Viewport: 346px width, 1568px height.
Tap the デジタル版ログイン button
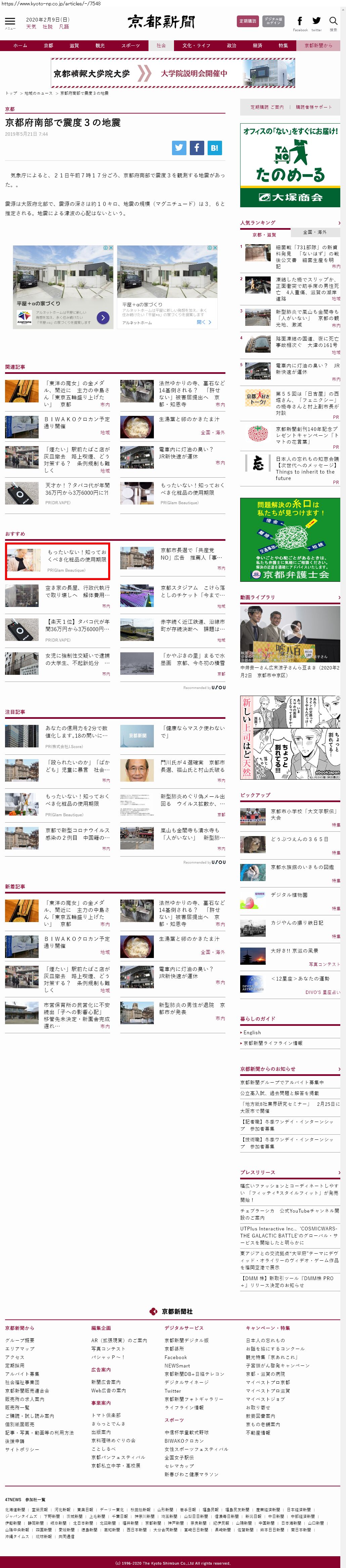(273, 21)
